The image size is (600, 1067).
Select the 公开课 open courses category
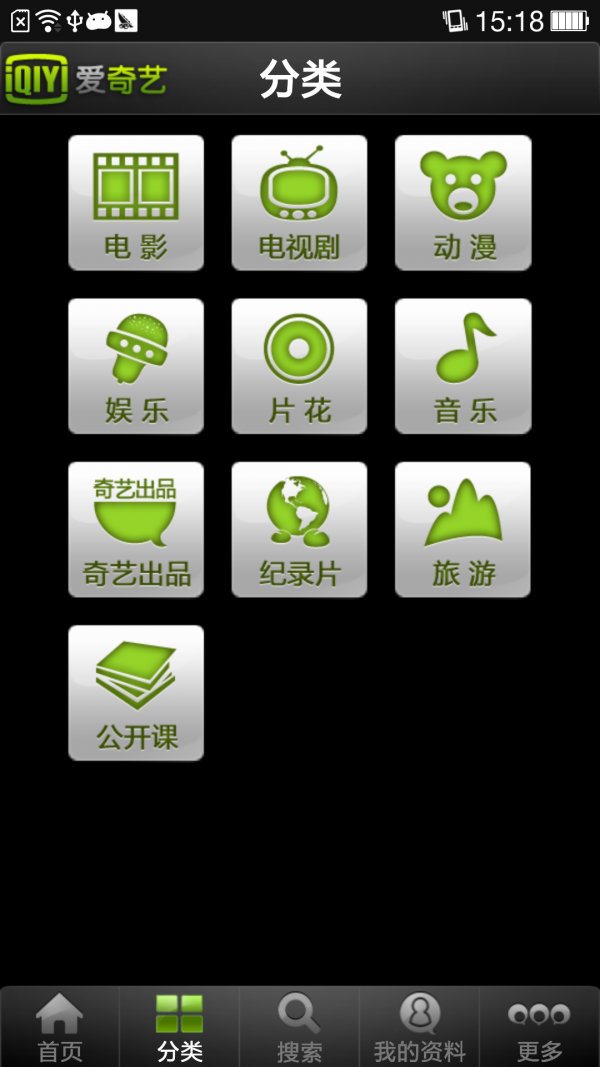pos(136,693)
